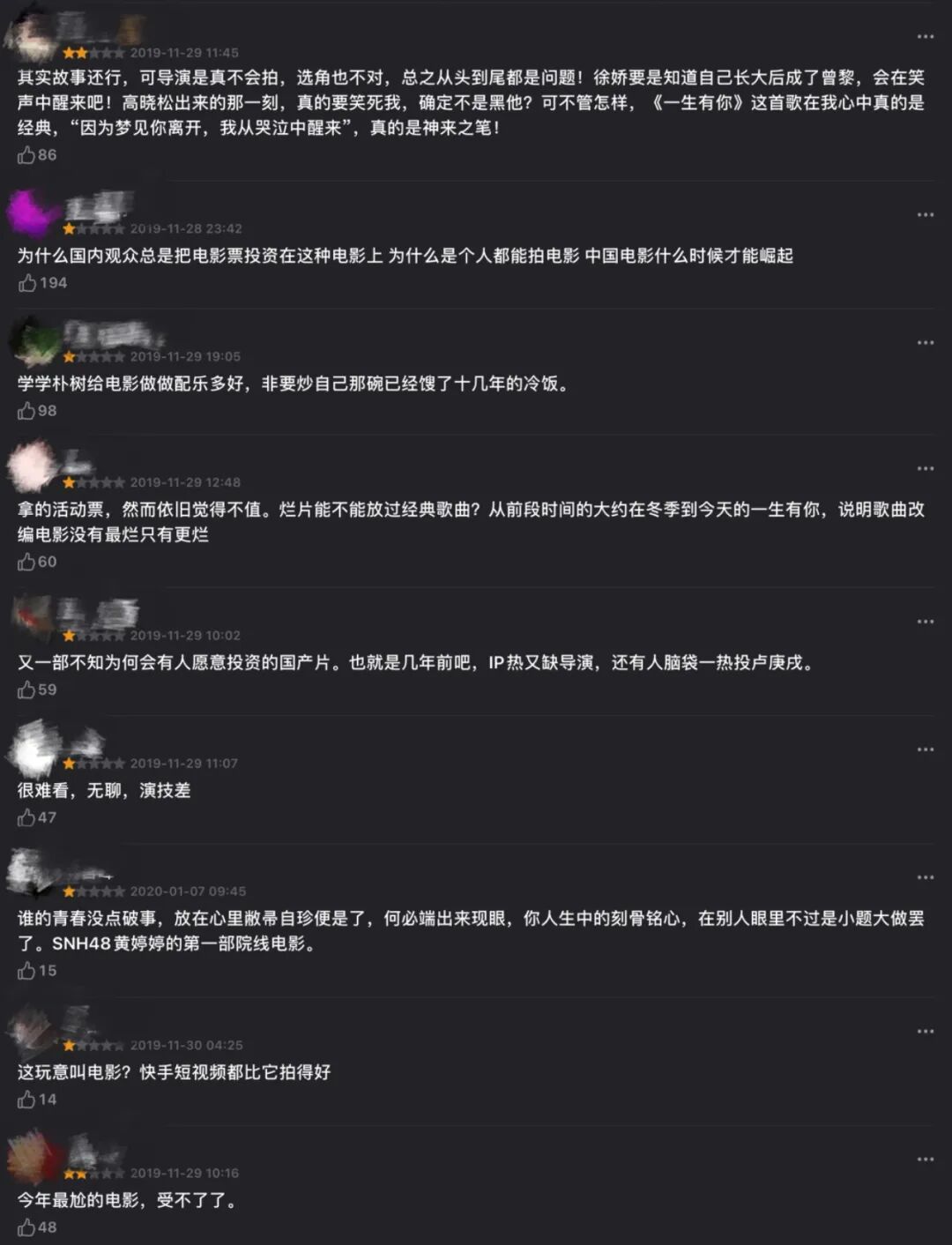Like the 朴树 comment with 98 likes
The image size is (952, 1245).
point(26,411)
